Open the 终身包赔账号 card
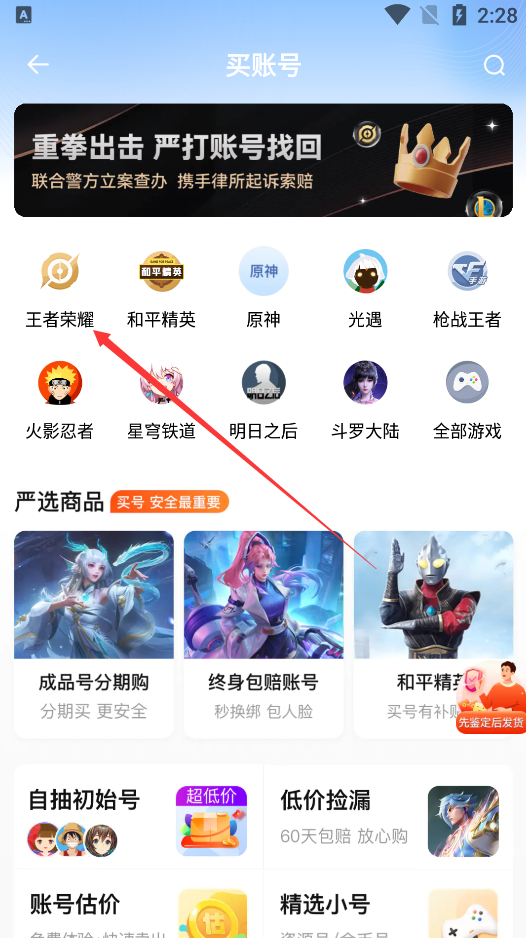The height and width of the screenshot is (938, 526). click(264, 635)
